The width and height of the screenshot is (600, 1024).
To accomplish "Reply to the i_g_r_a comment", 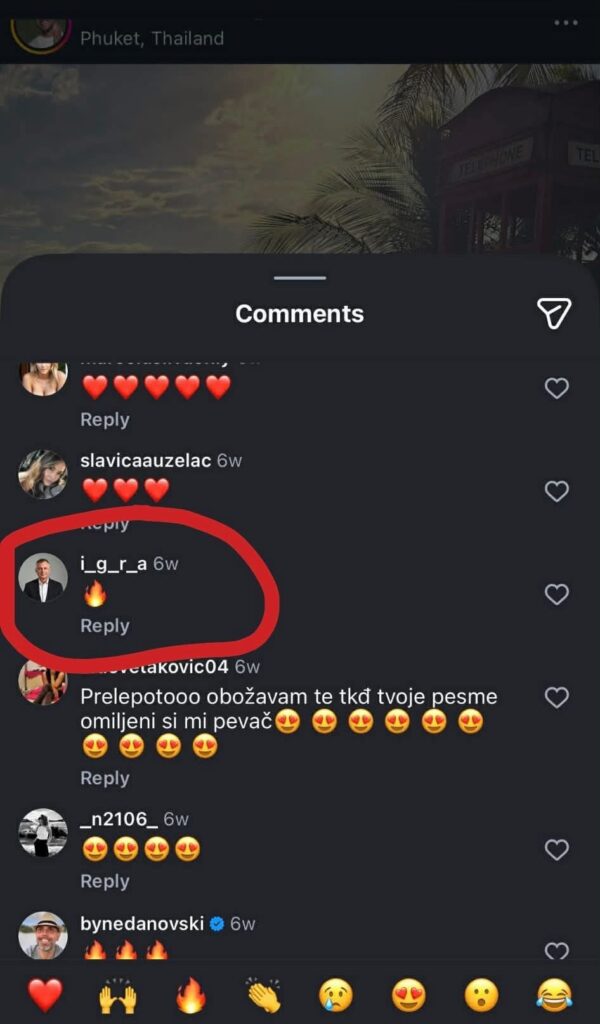I will (105, 625).
